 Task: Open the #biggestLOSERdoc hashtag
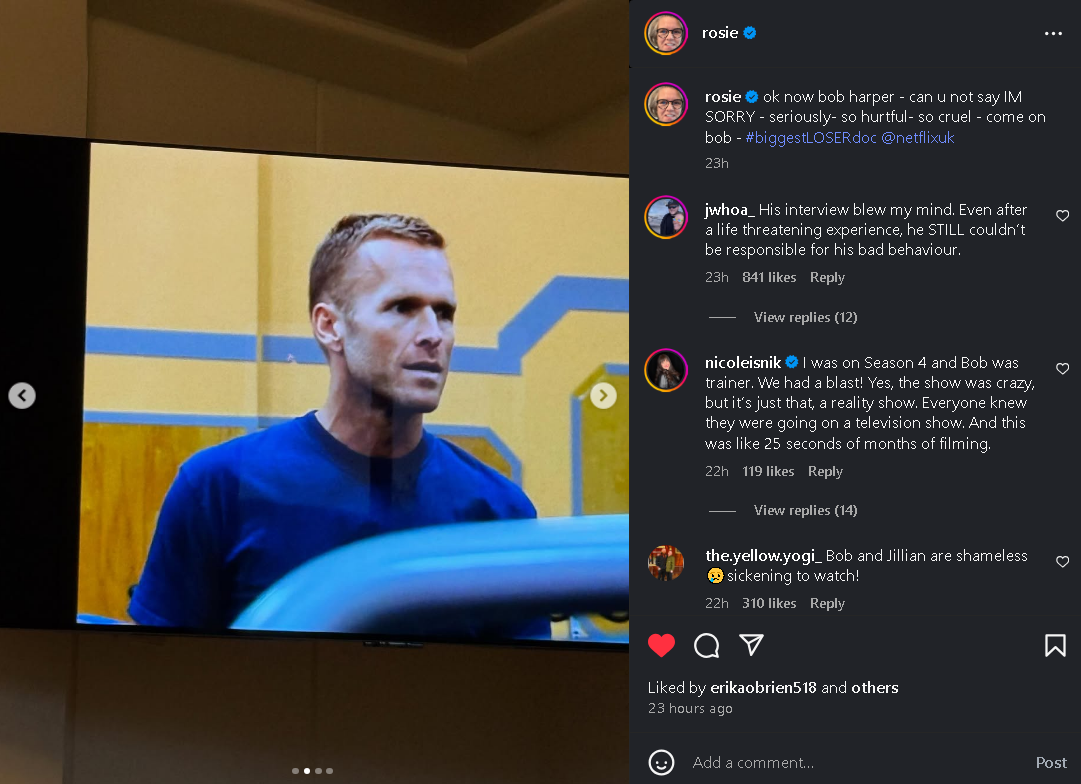(x=811, y=138)
